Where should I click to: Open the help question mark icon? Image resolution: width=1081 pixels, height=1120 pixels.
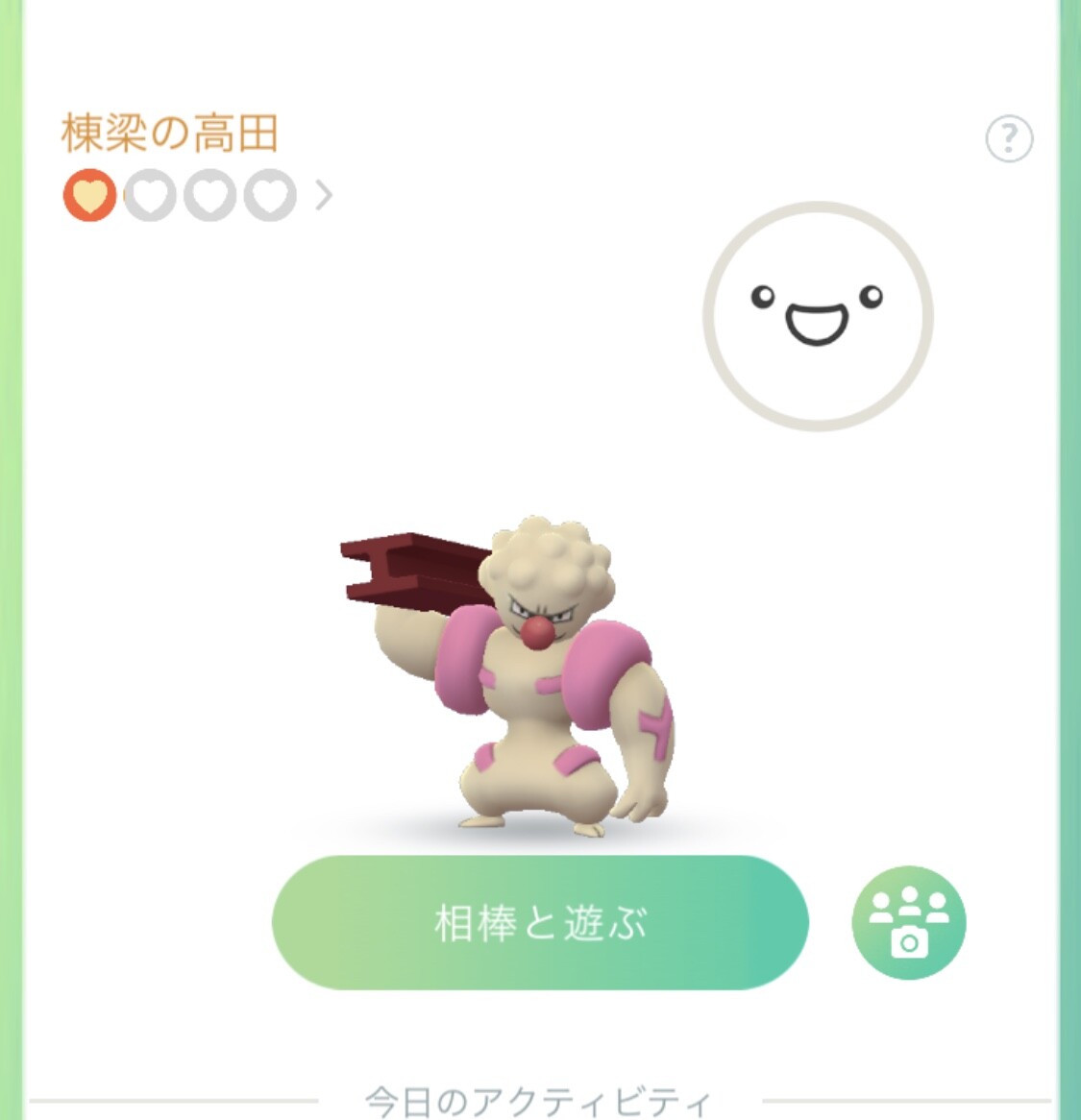(1009, 140)
